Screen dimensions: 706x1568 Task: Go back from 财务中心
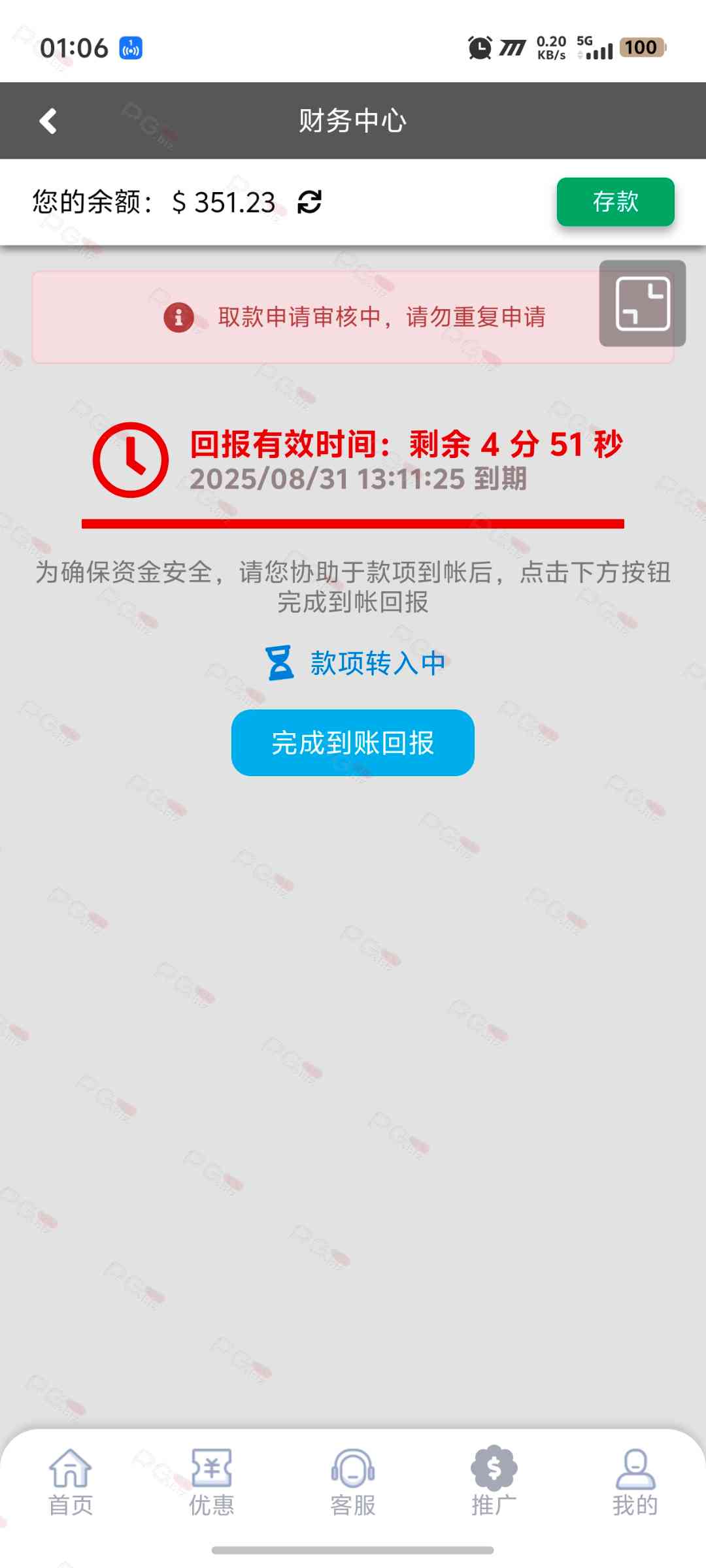(48, 121)
